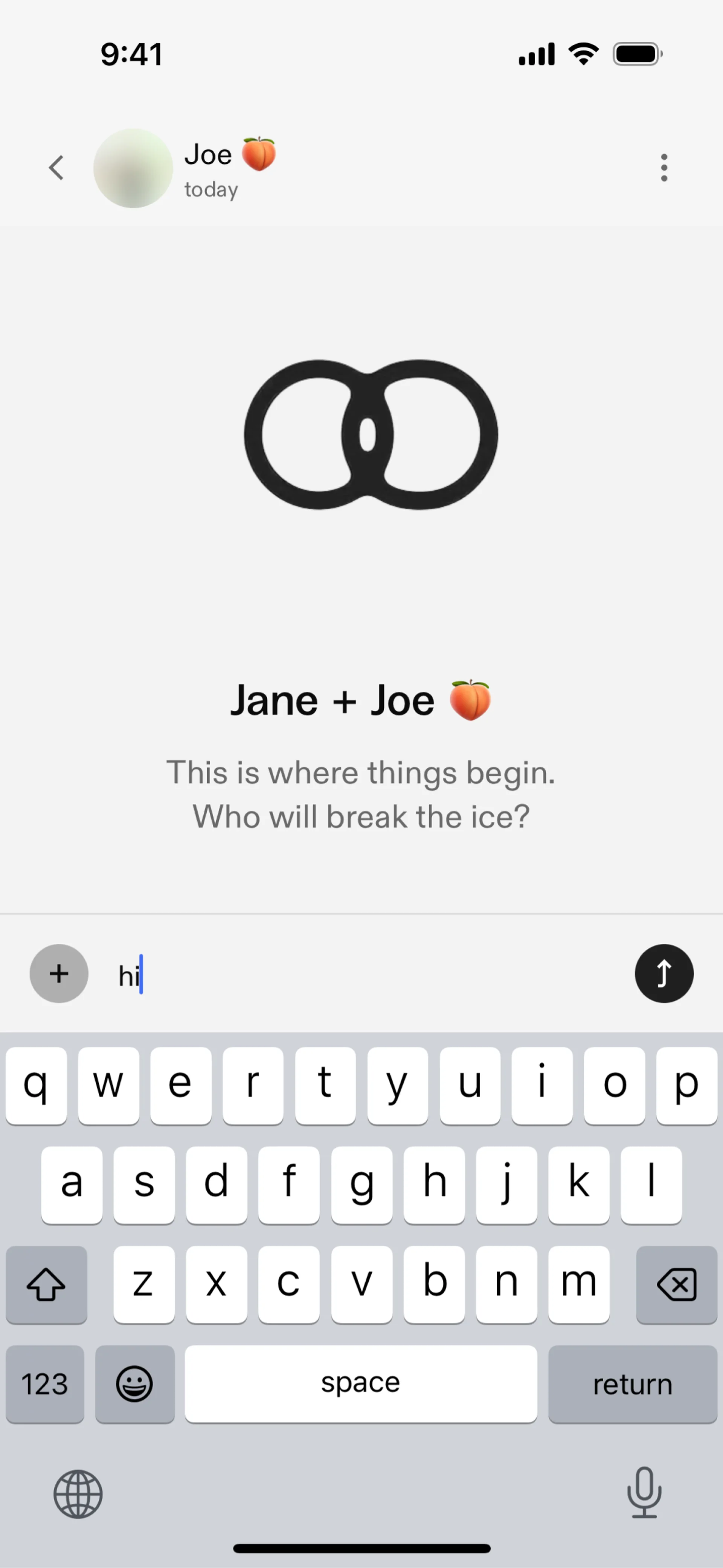Focus the message text field
This screenshot has height=1568, width=723.
[365, 975]
